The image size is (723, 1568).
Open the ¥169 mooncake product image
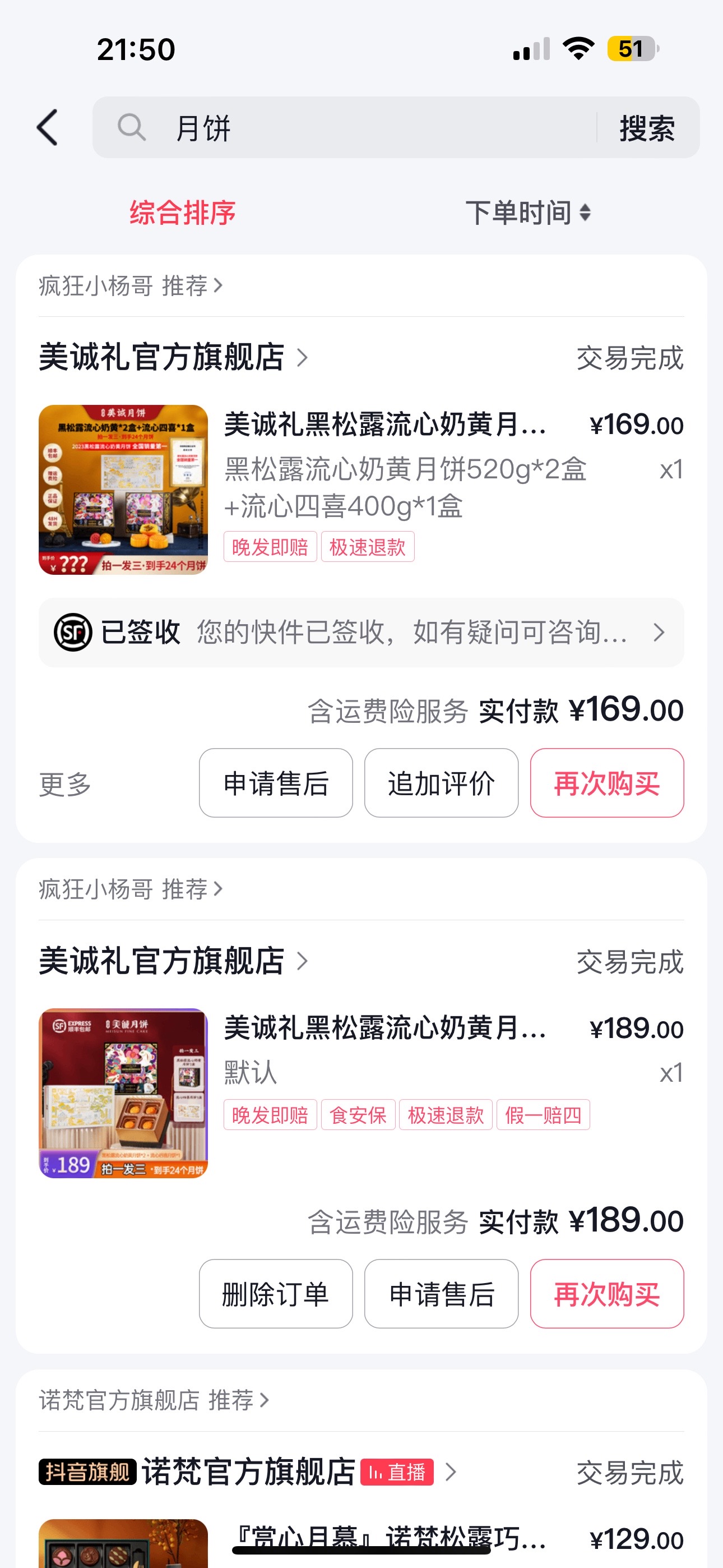pyautogui.click(x=123, y=490)
